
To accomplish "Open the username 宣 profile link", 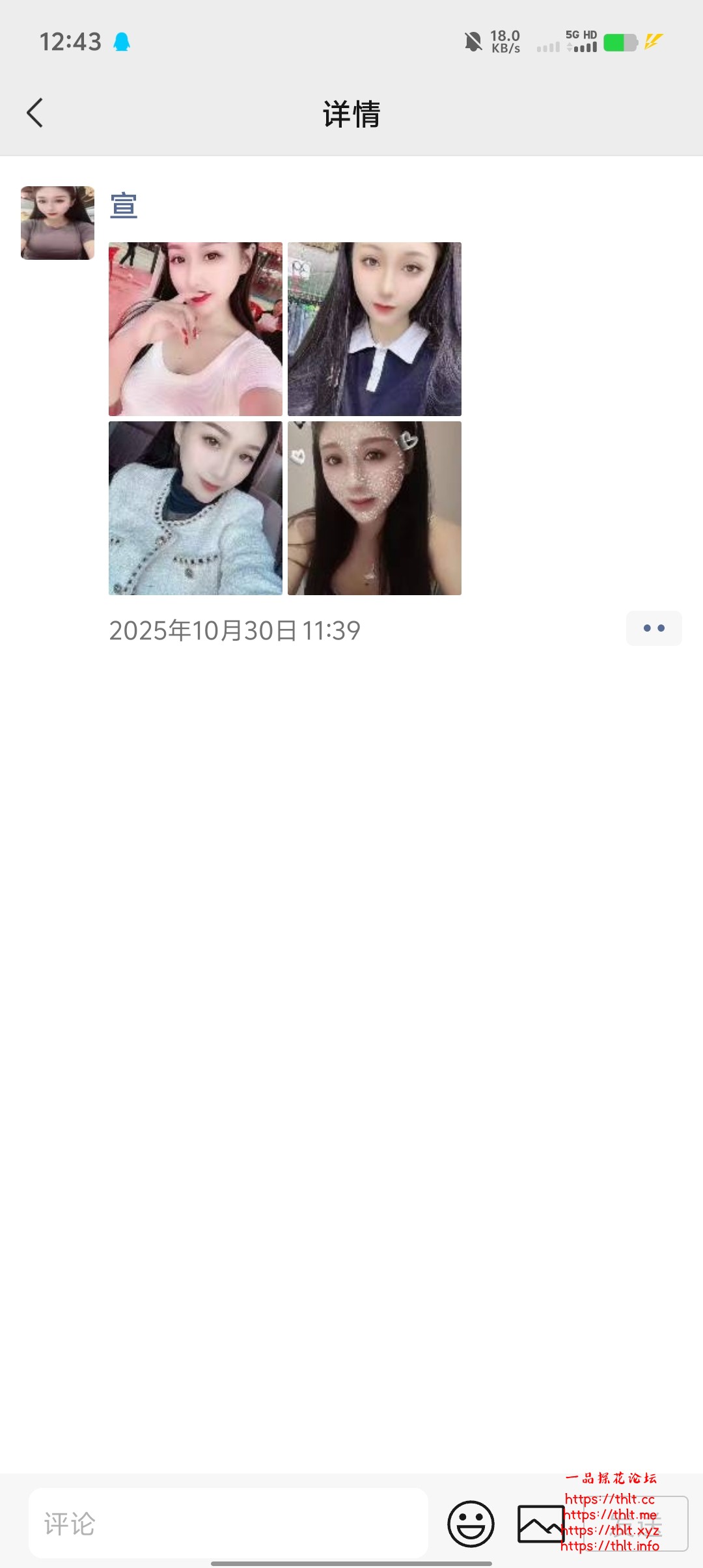I will point(124,206).
